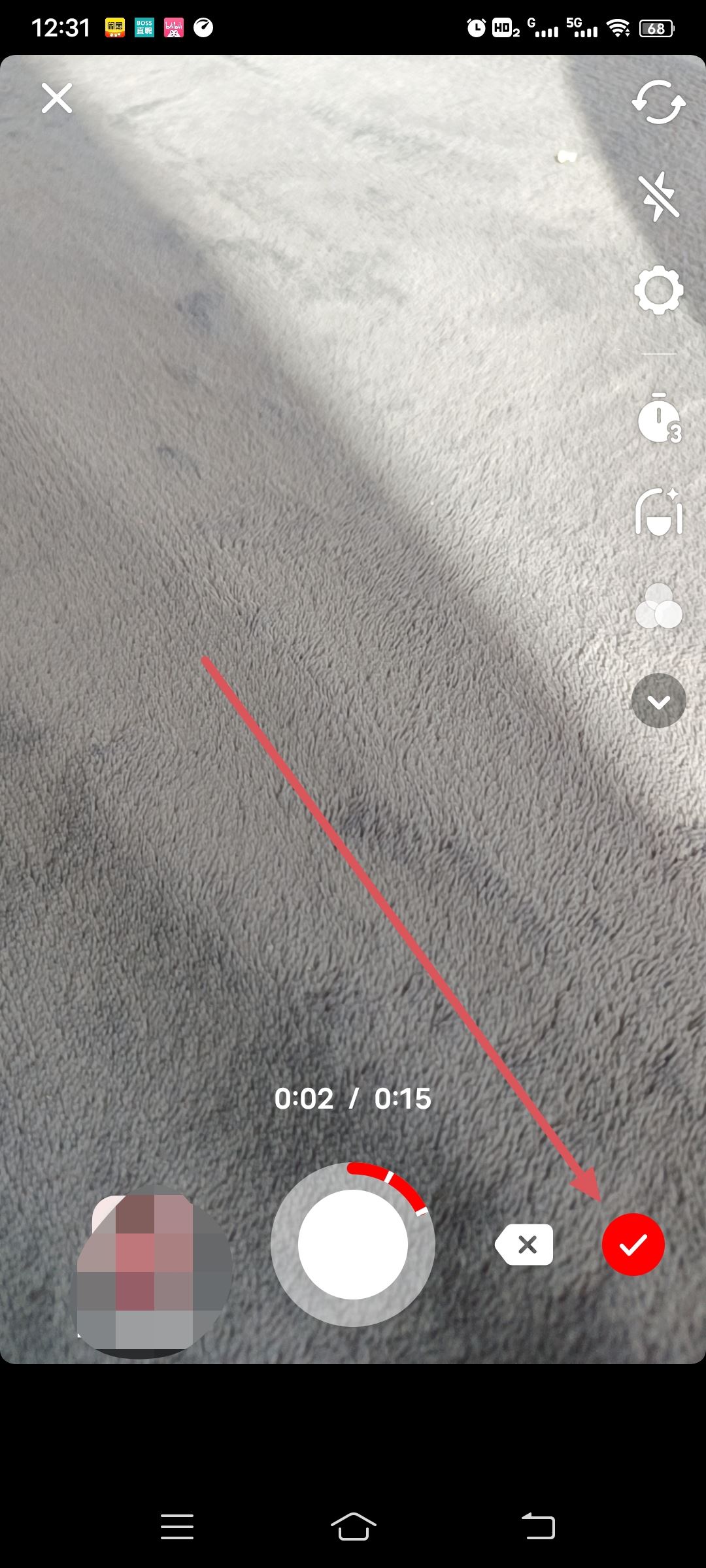
Task: Collapse the sidebar with the down chevron
Action: tap(659, 701)
